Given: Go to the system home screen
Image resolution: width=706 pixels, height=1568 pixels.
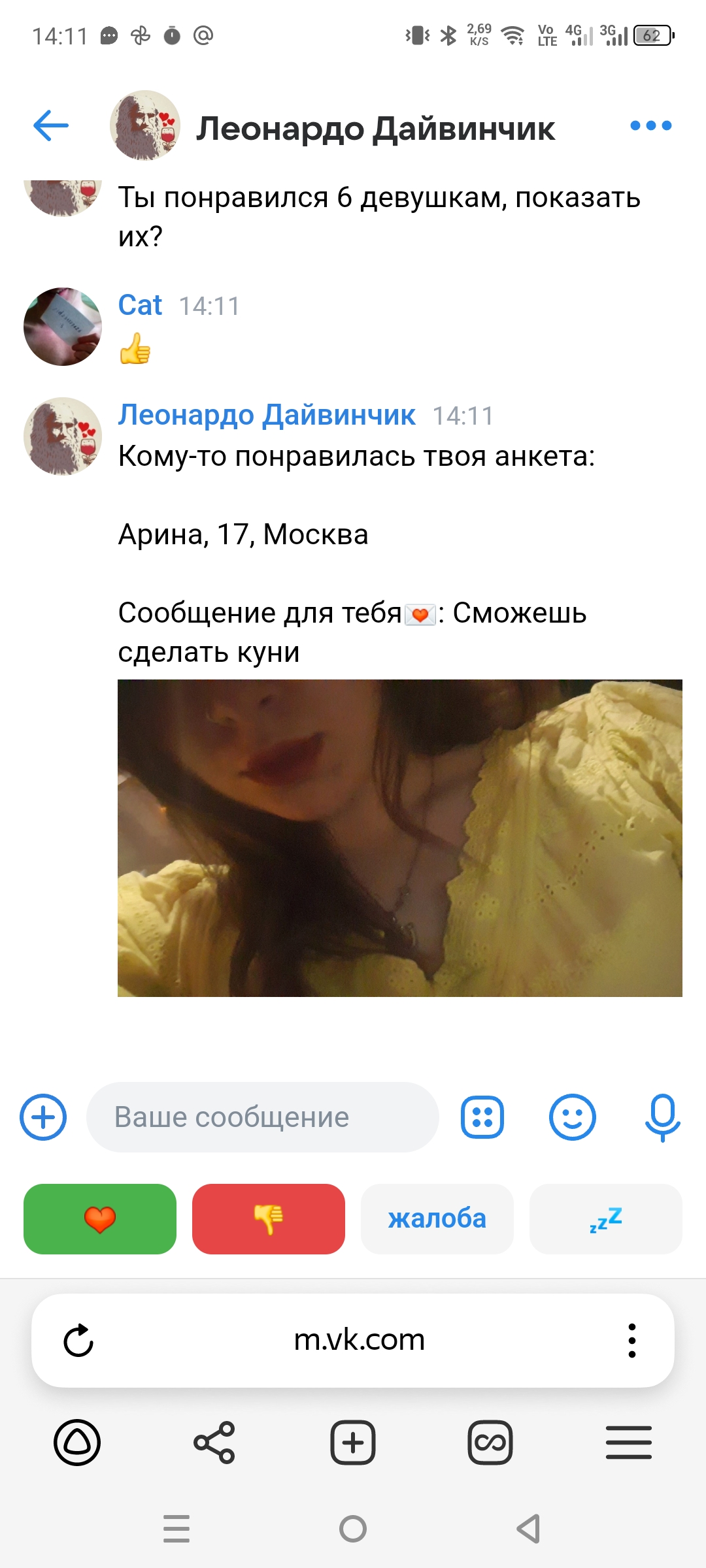Looking at the screenshot, I should [x=353, y=1529].
